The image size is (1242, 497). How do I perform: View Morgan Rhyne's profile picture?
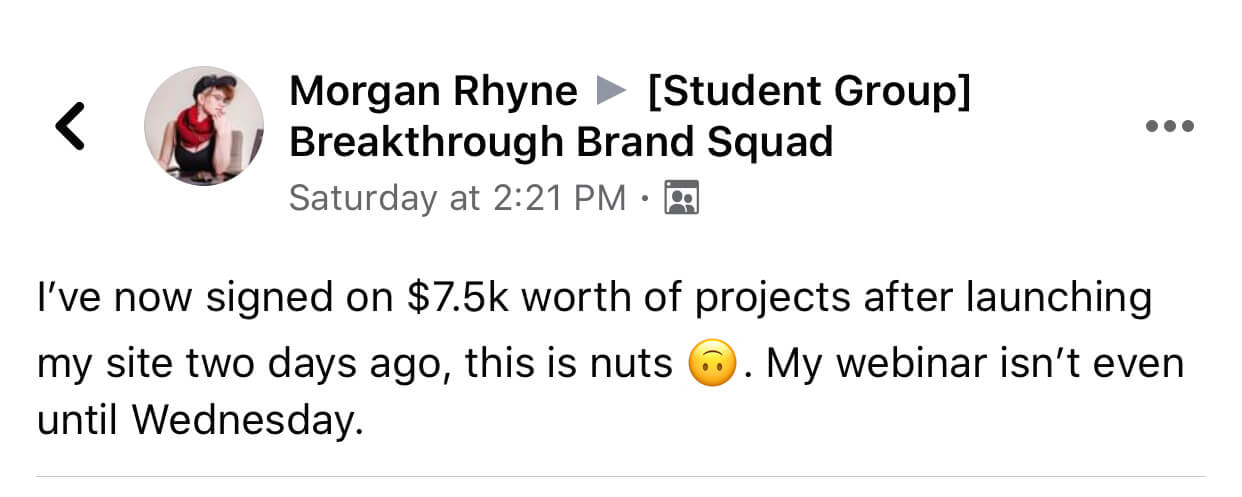pos(204,127)
